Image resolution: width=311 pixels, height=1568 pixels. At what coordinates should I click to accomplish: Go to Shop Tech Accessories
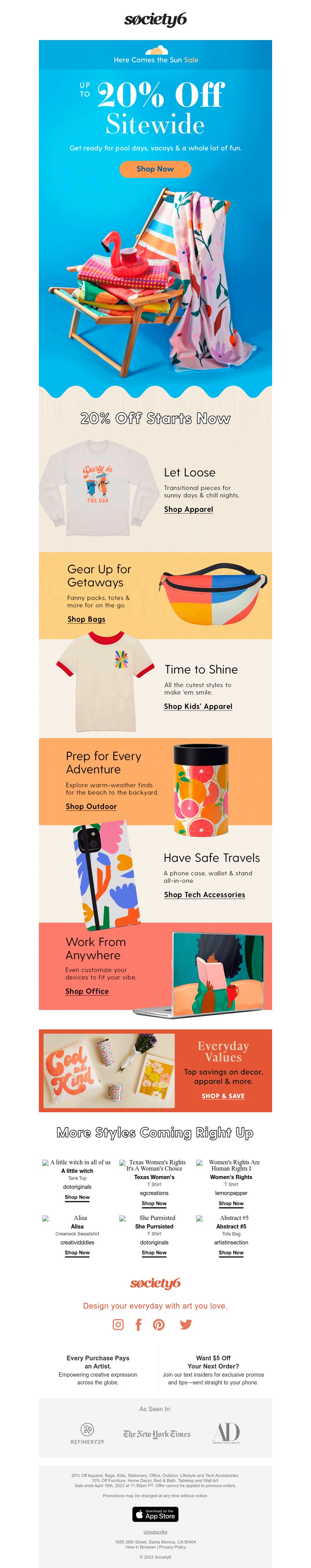(204, 894)
